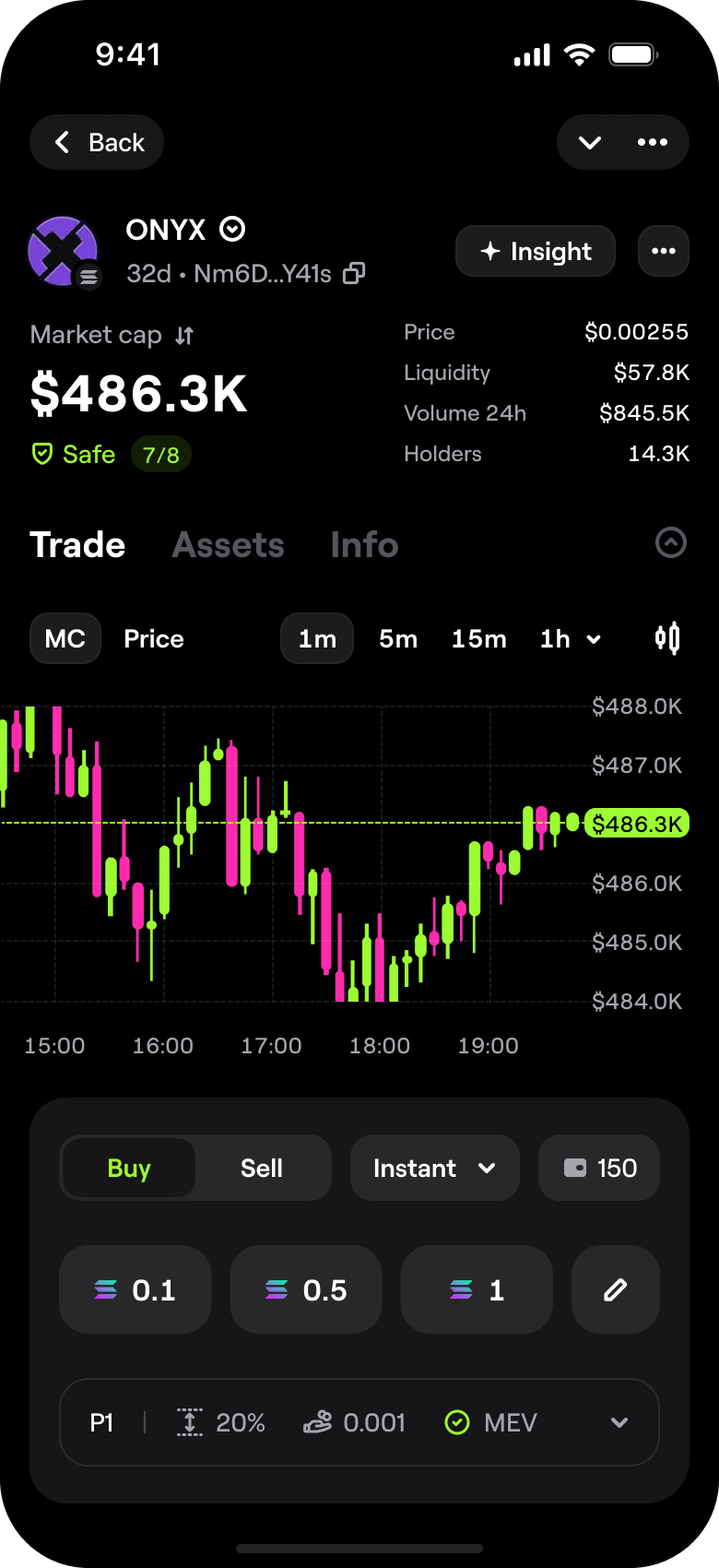
Task: Select the 0.5 SOL quick buy amount
Action: (x=305, y=1289)
